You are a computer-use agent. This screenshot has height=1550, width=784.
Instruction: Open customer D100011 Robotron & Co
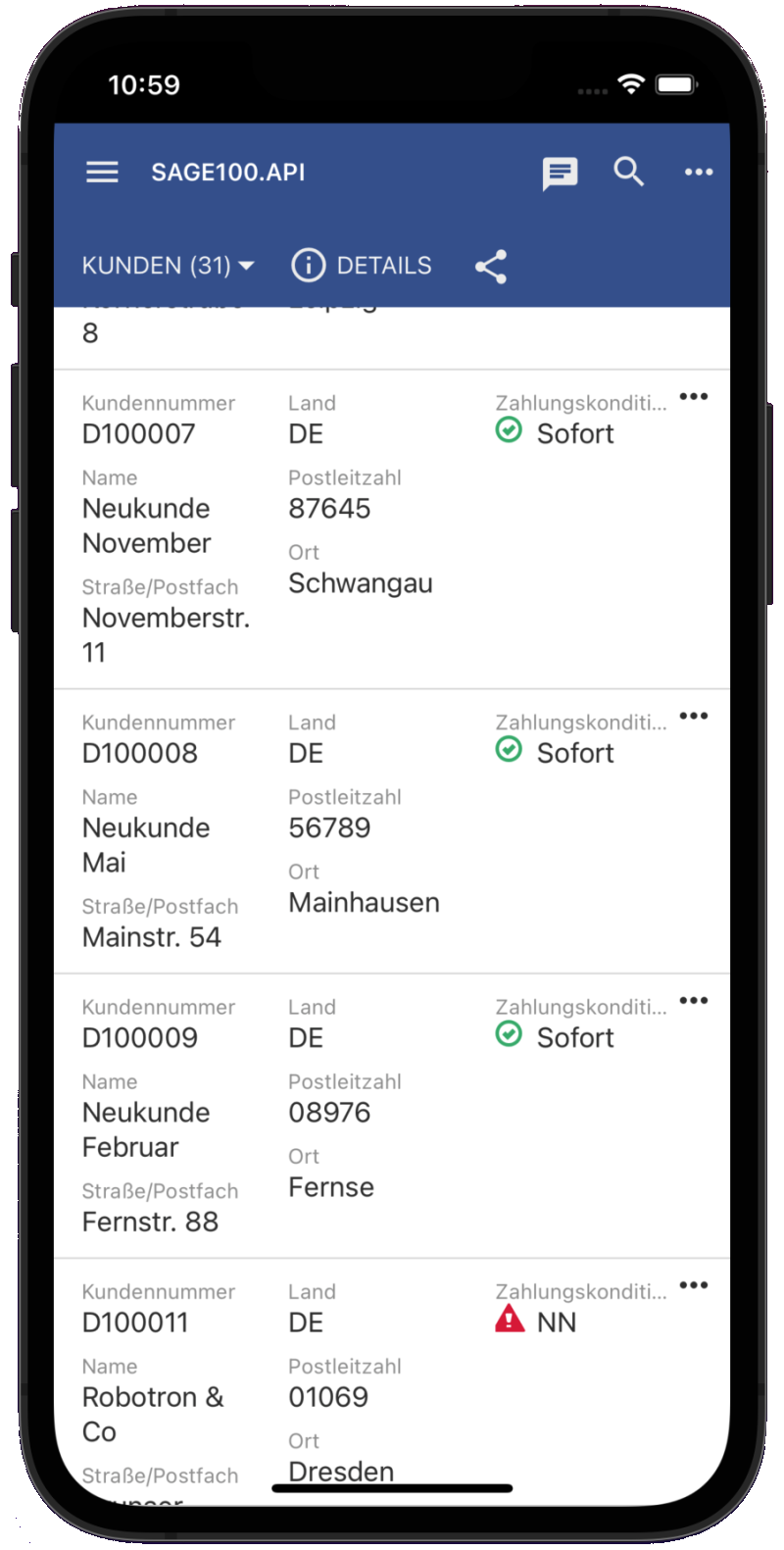(392, 1382)
